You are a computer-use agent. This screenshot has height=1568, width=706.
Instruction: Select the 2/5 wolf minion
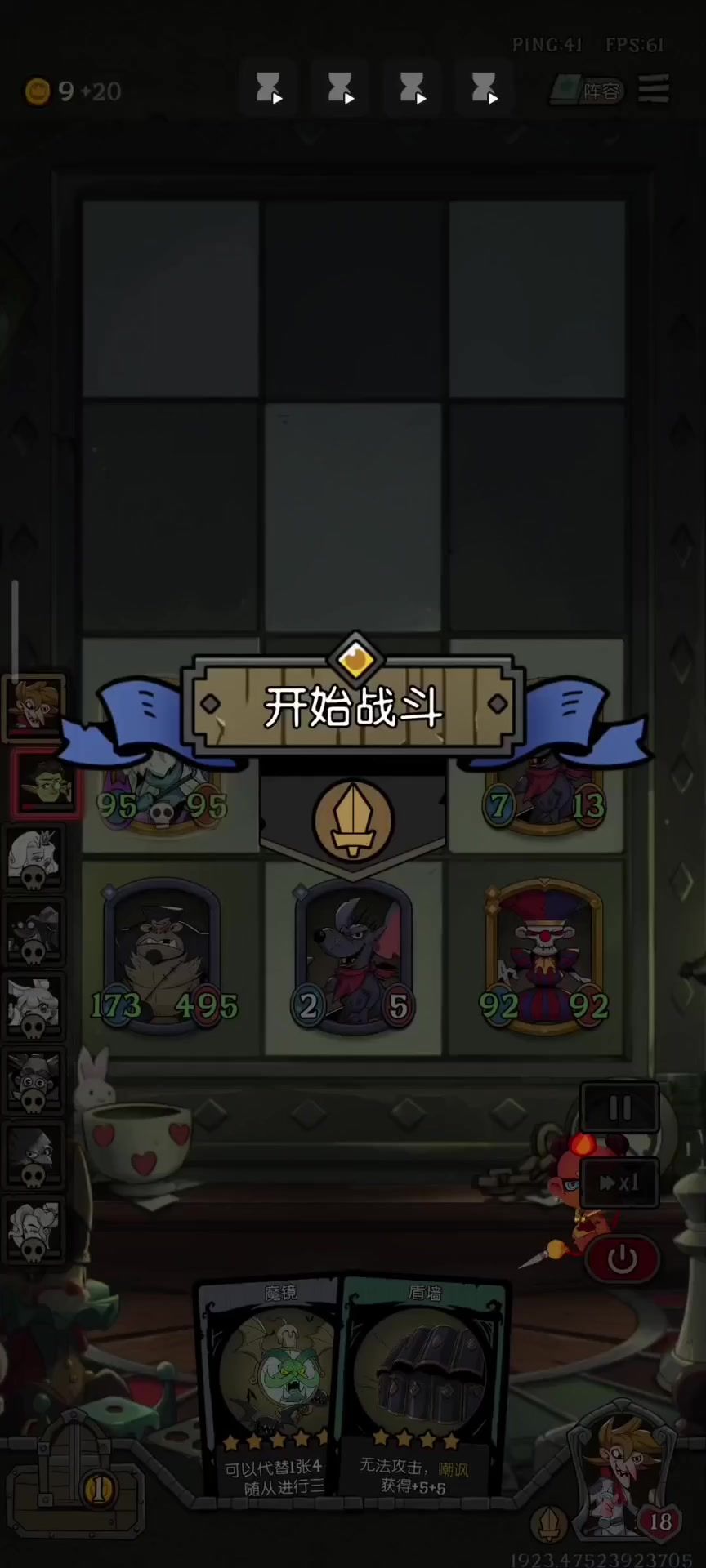click(x=353, y=957)
